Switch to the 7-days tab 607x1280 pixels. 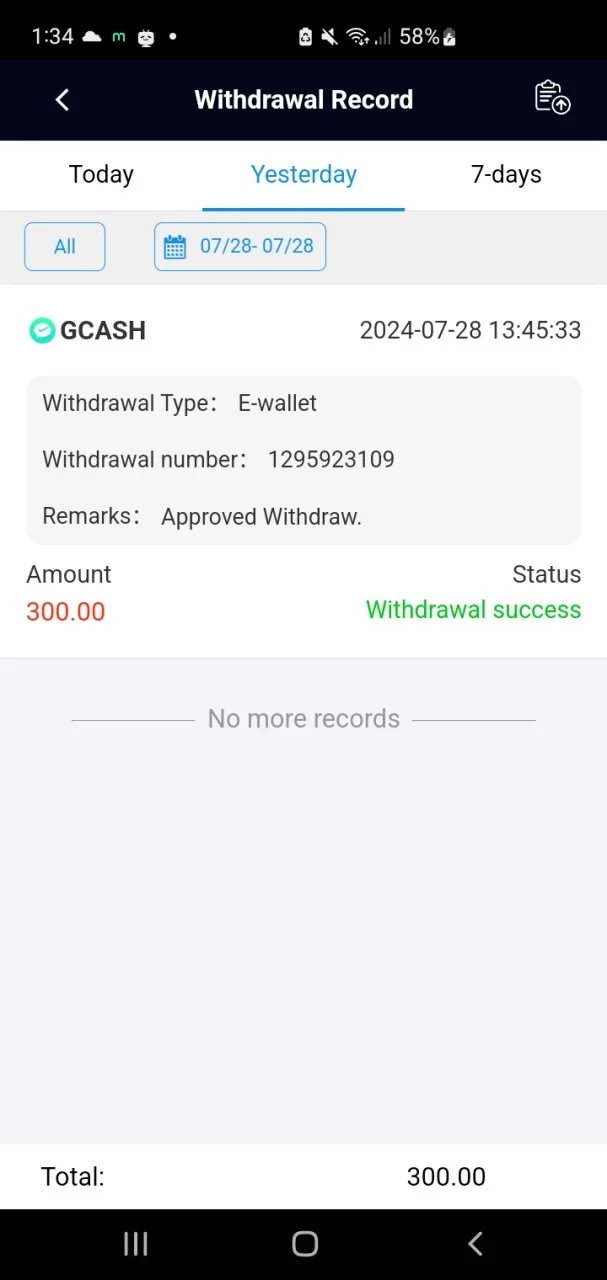coord(506,175)
